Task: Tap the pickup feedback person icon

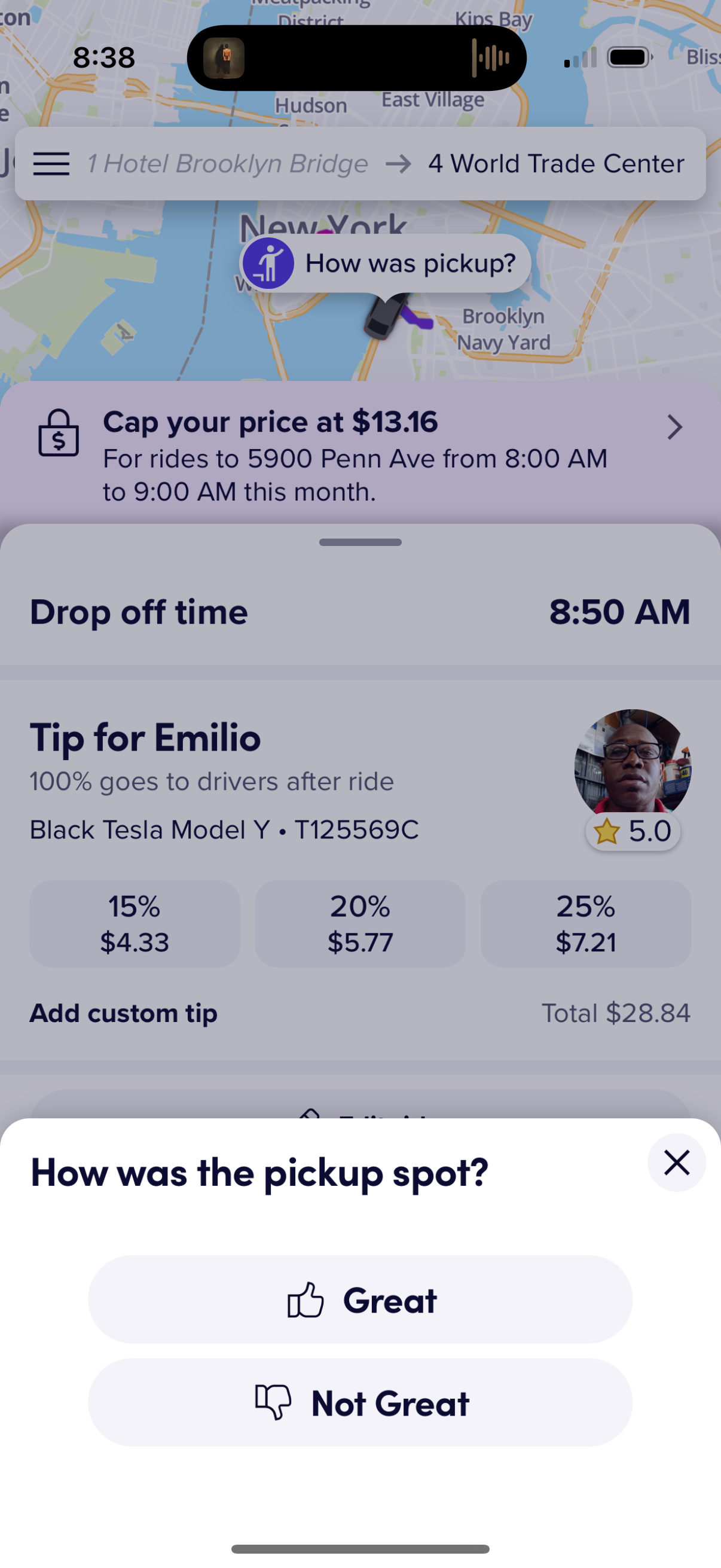Action: click(268, 263)
